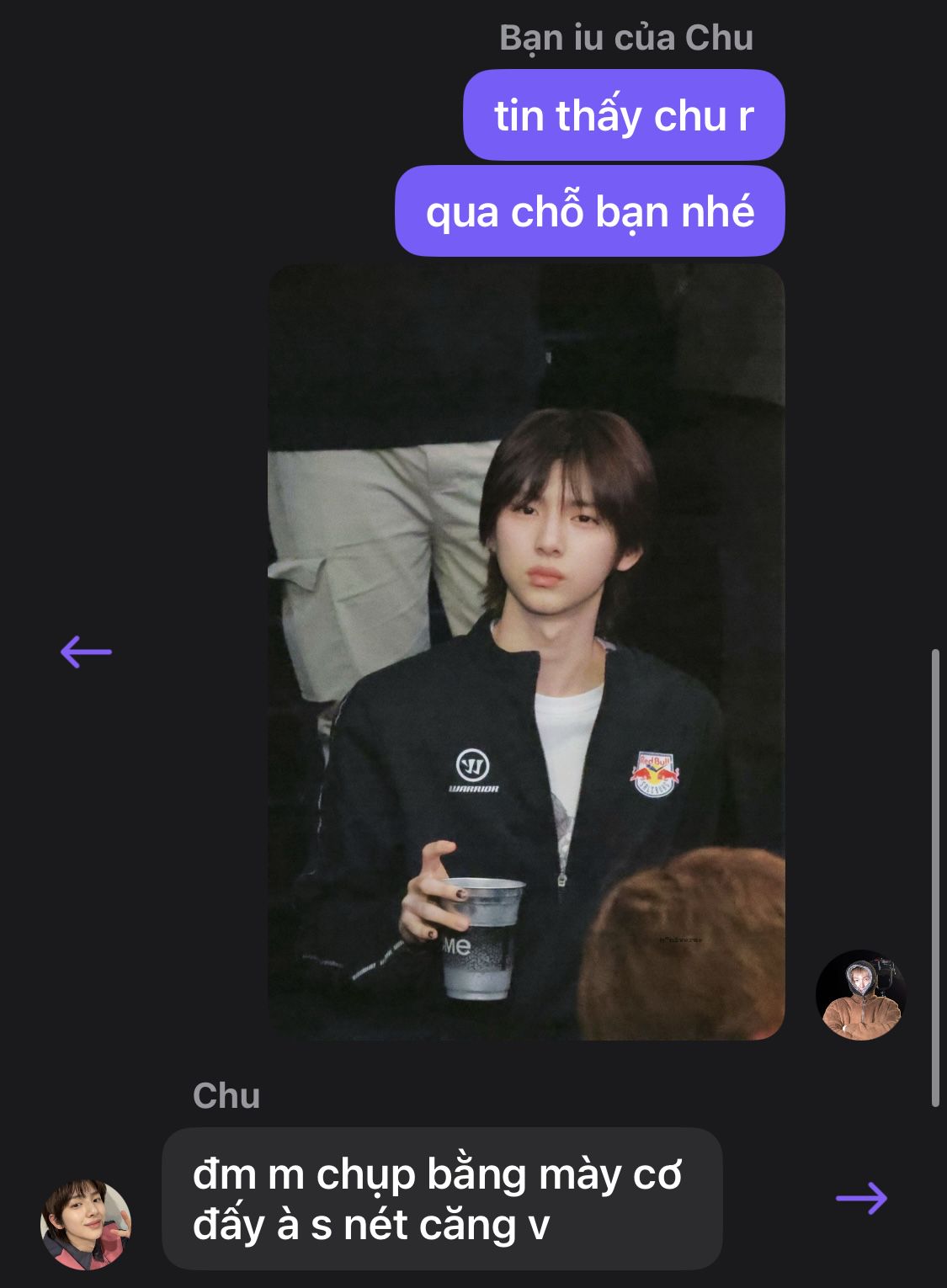Screen dimensions: 947x1288
Task: Open the sender's hooded avatar
Action: [860, 995]
